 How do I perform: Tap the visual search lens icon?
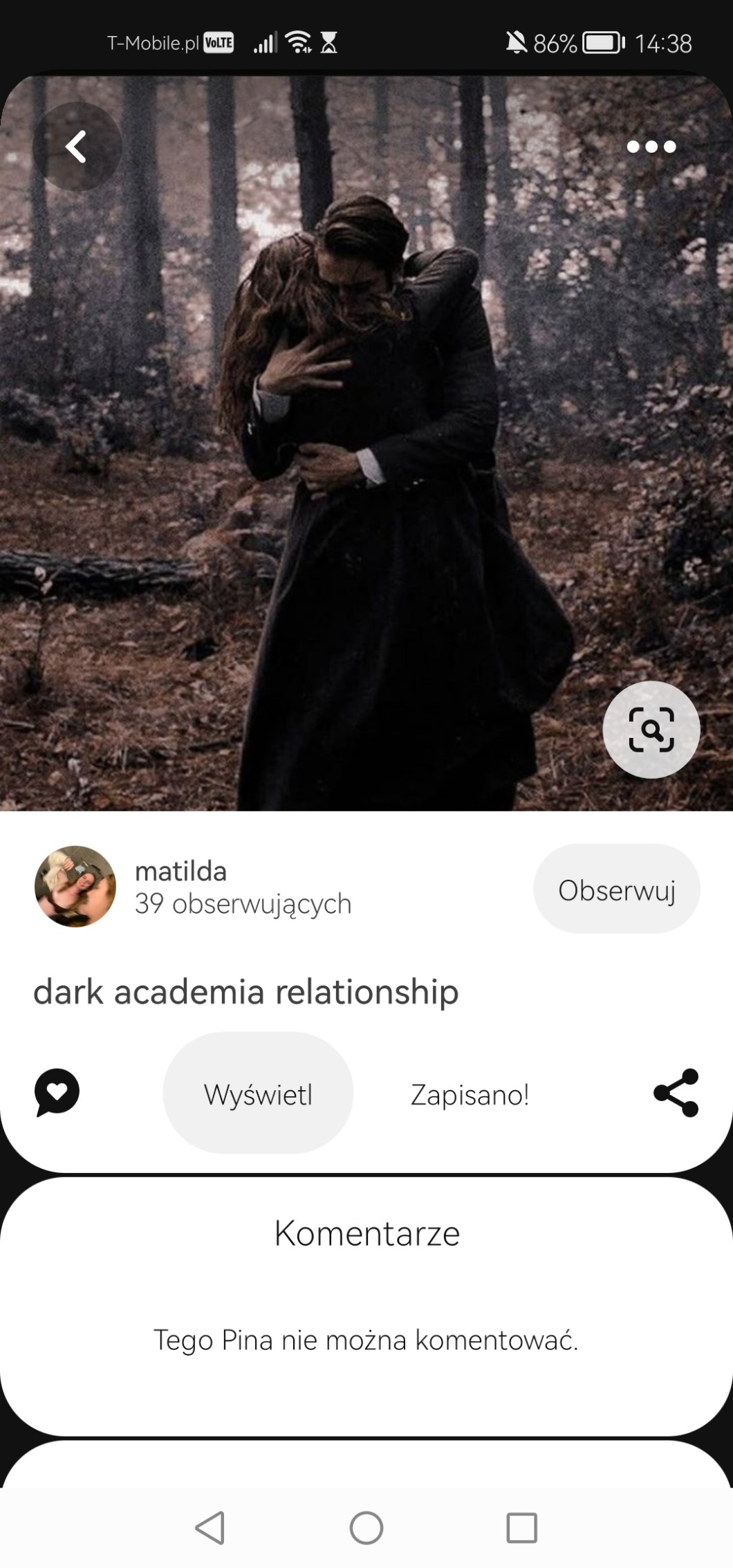[651, 730]
